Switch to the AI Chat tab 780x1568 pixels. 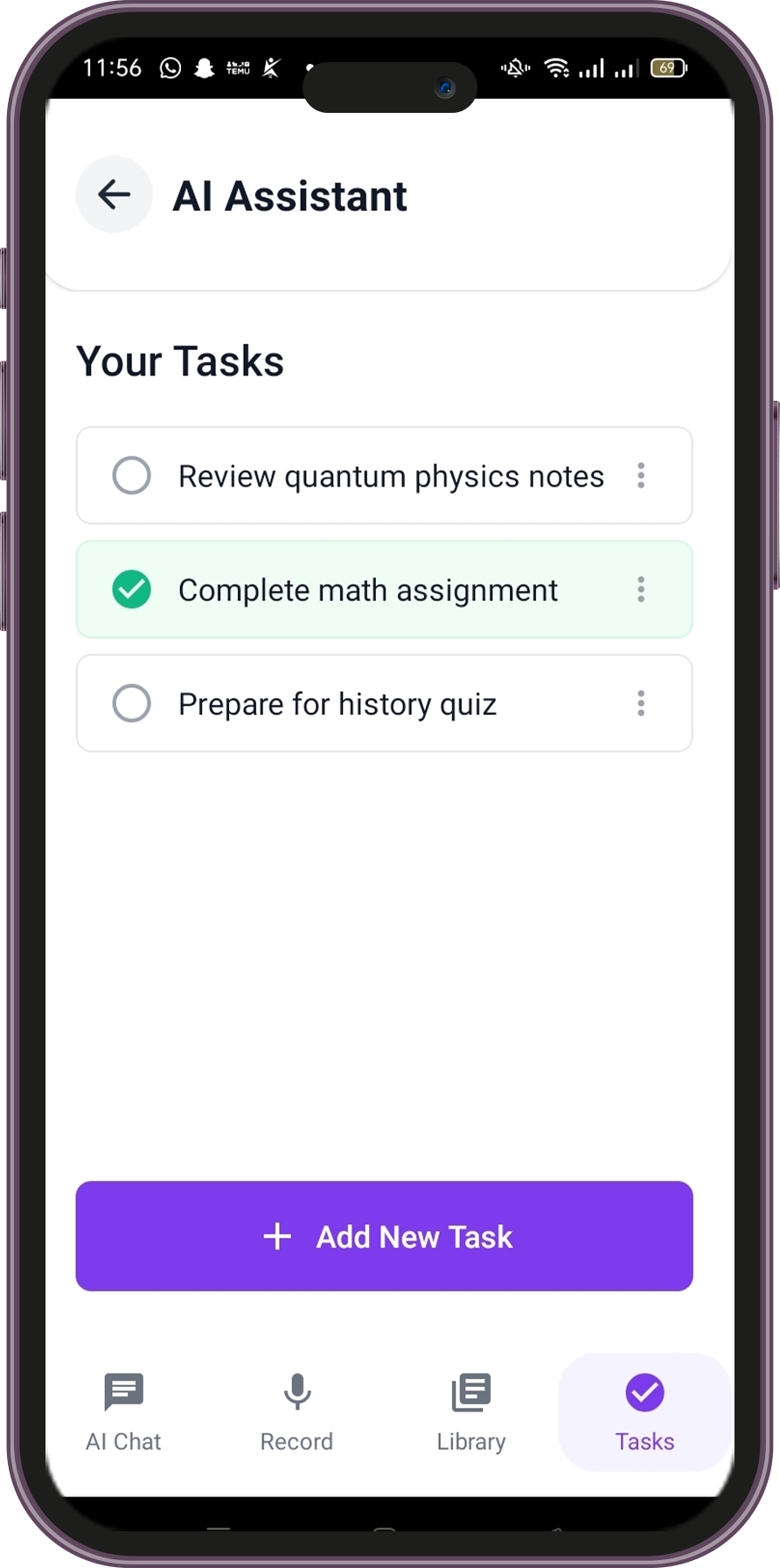coord(123,1411)
